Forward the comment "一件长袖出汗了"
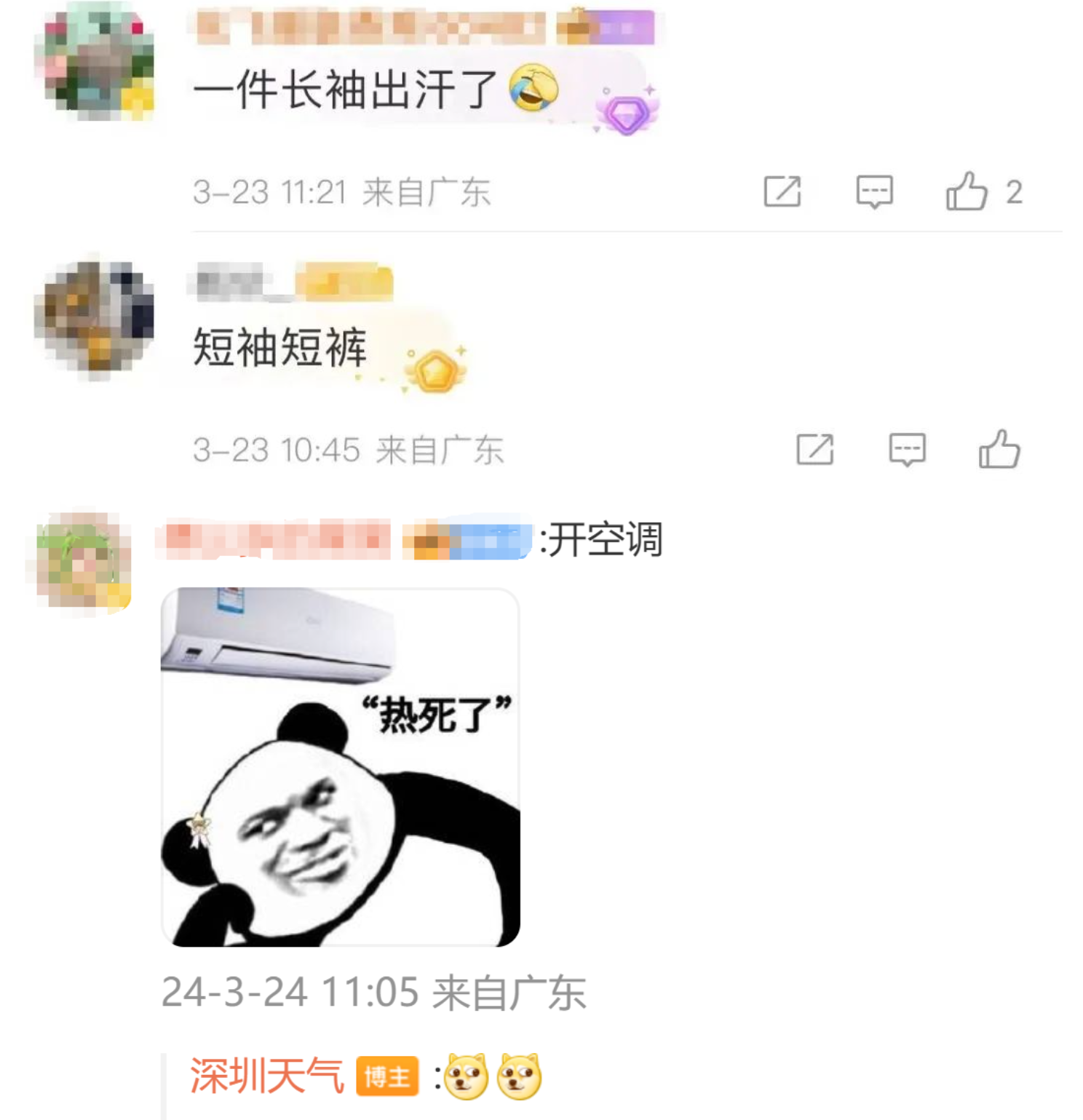 [782, 192]
